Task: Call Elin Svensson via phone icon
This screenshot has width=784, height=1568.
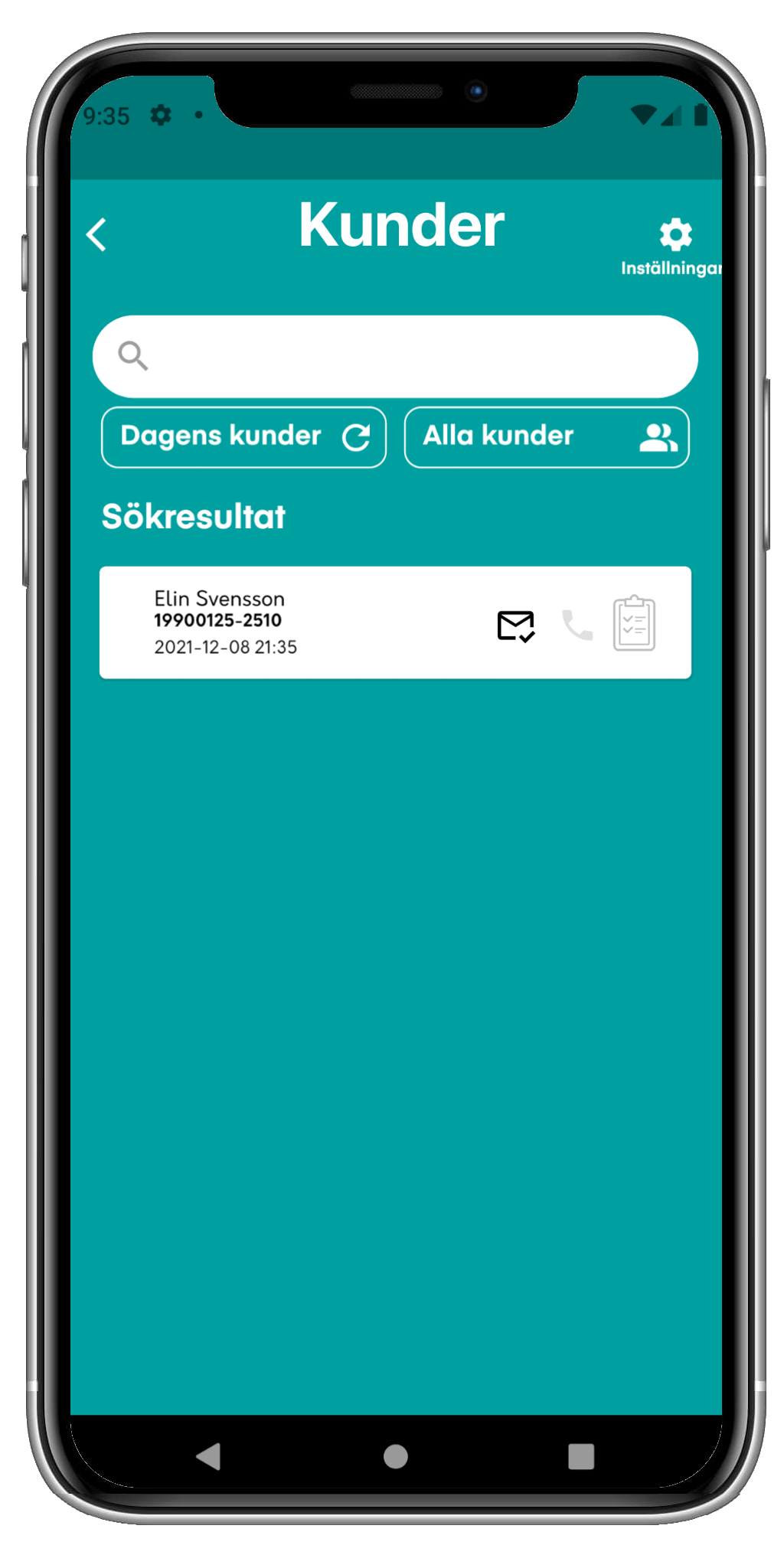Action: tap(577, 625)
